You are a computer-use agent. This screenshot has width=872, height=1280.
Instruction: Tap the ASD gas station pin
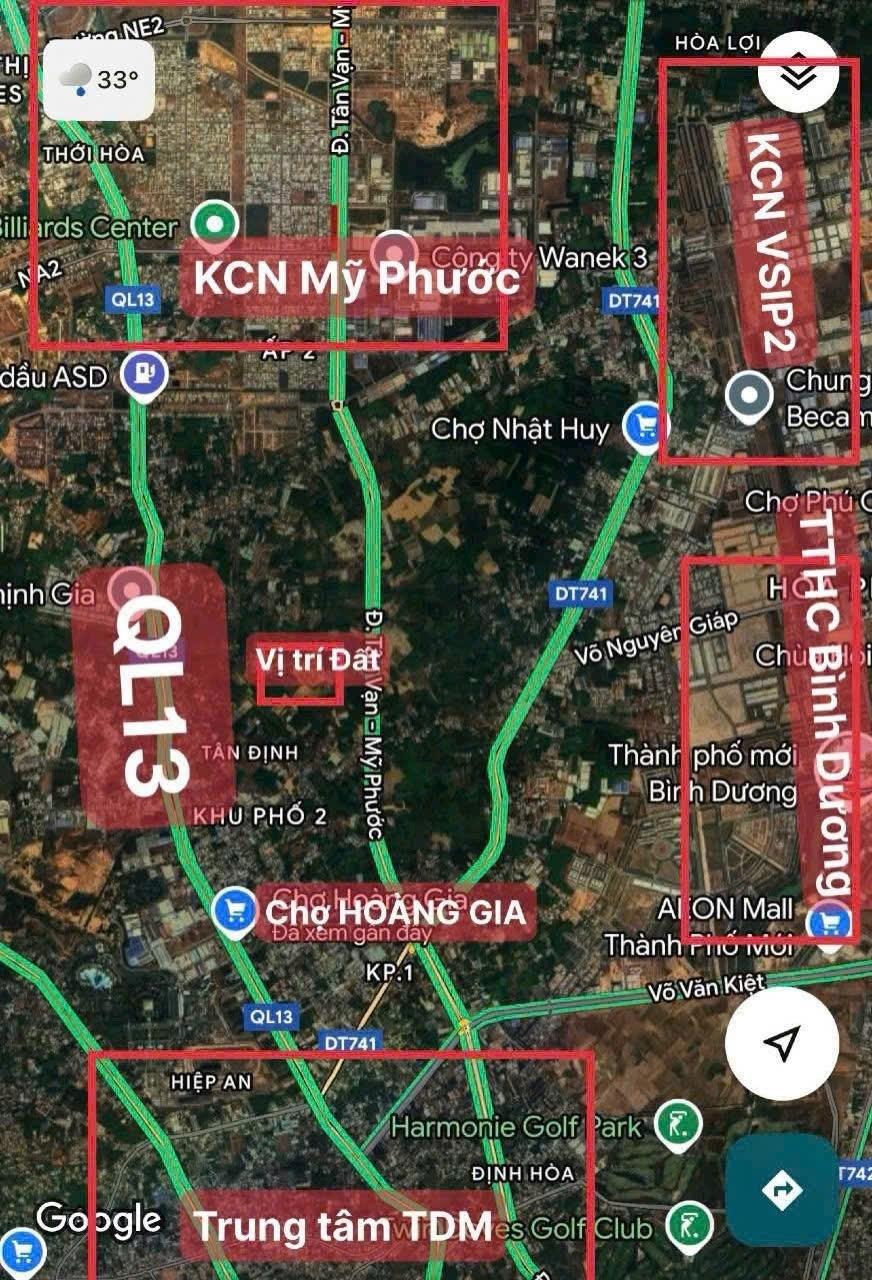tap(144, 376)
